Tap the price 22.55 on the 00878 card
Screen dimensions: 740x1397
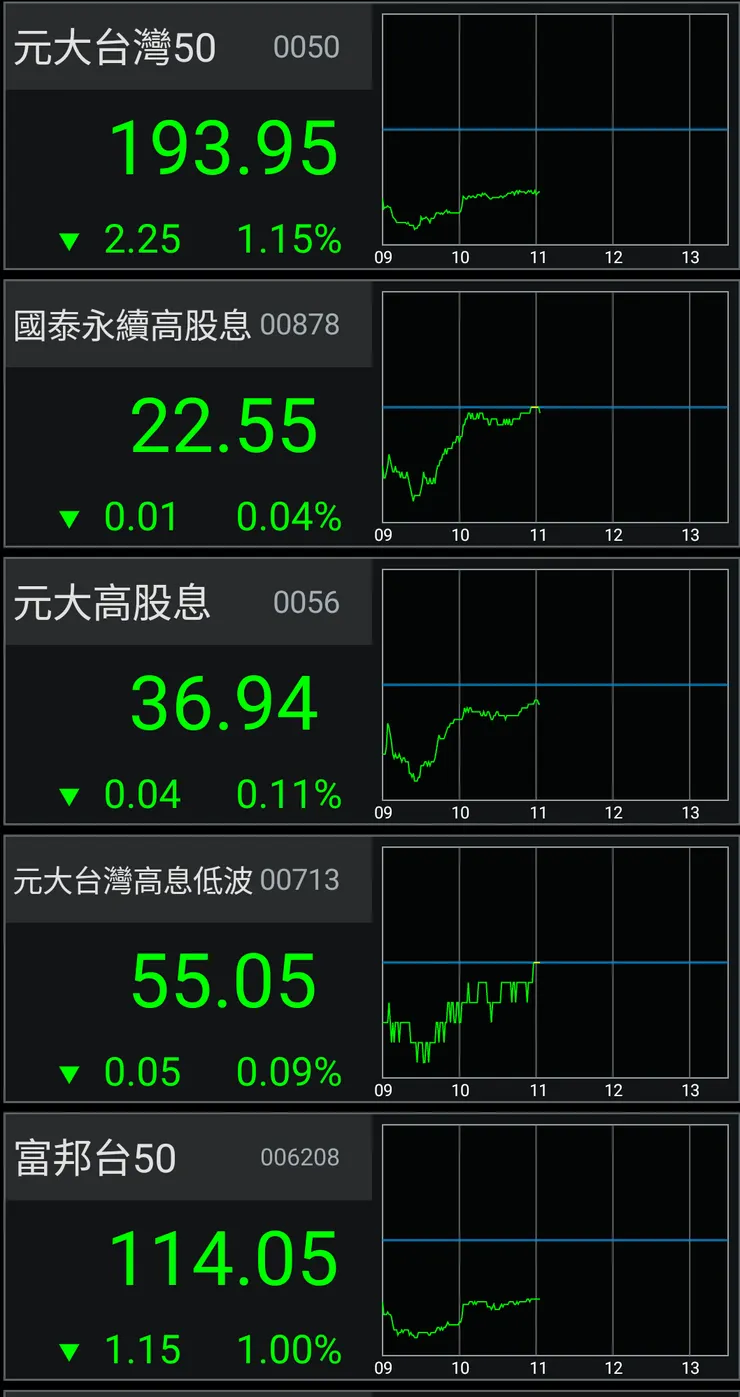pyautogui.click(x=224, y=426)
